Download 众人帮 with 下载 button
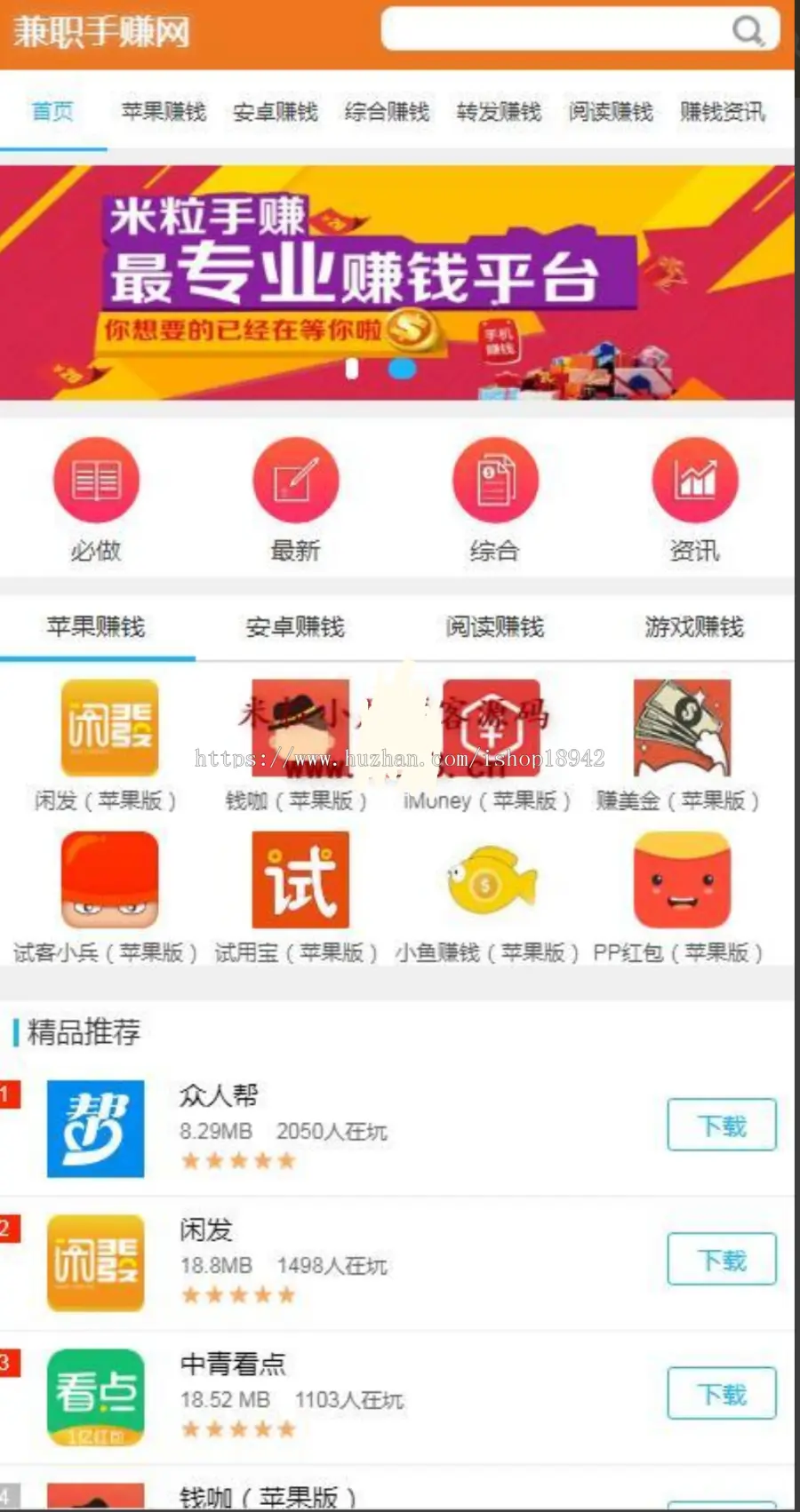800x1512 pixels. pyautogui.click(x=722, y=1126)
